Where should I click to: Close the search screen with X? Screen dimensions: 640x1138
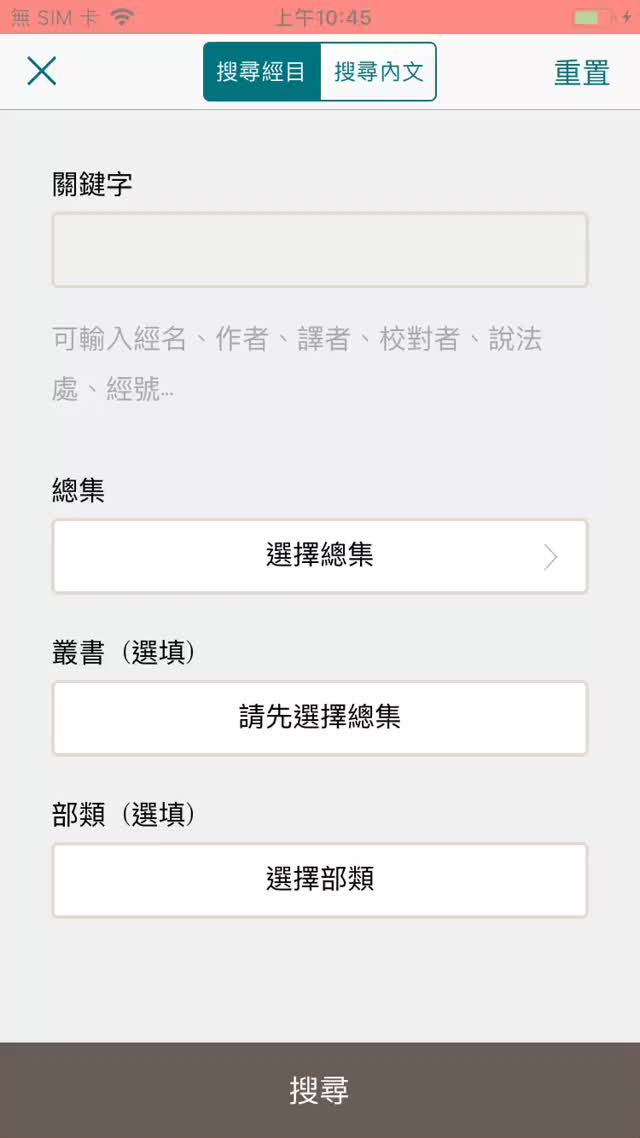coord(42,71)
